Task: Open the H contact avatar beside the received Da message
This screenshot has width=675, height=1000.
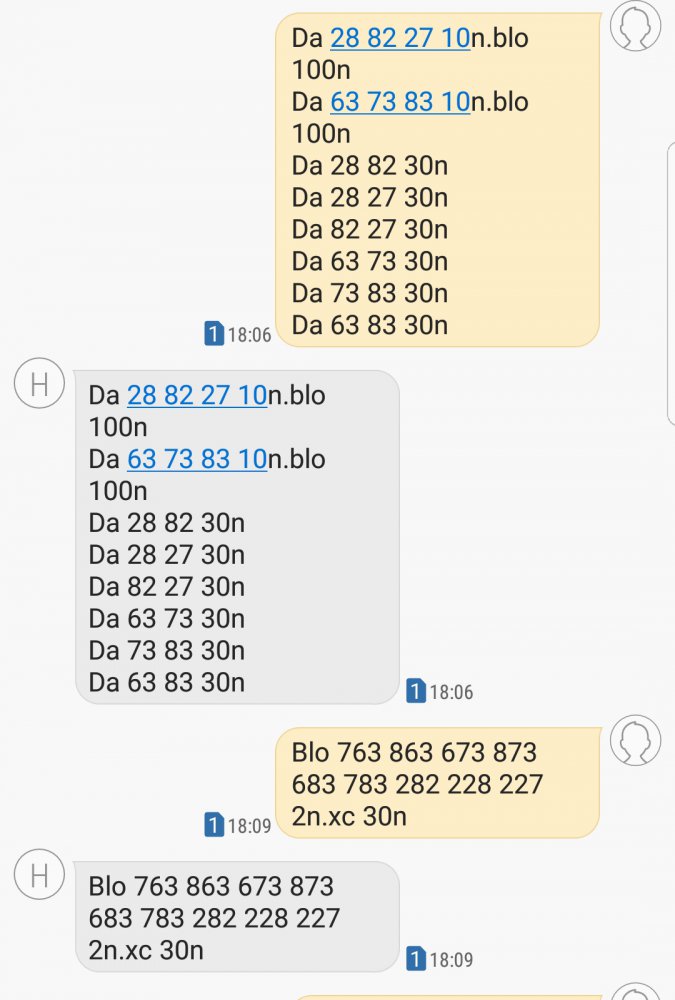Action: pos(40,386)
